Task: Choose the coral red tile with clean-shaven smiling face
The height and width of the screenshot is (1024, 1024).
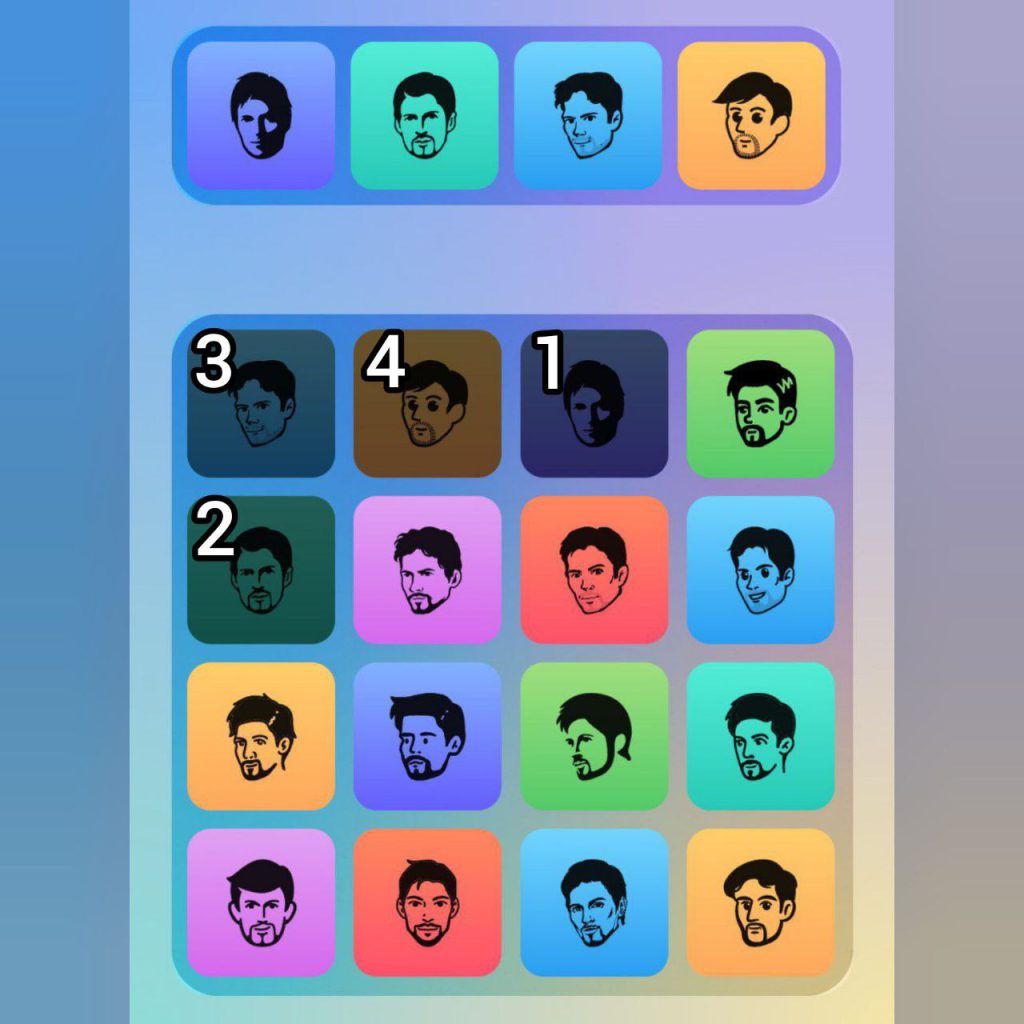Action: point(594,570)
